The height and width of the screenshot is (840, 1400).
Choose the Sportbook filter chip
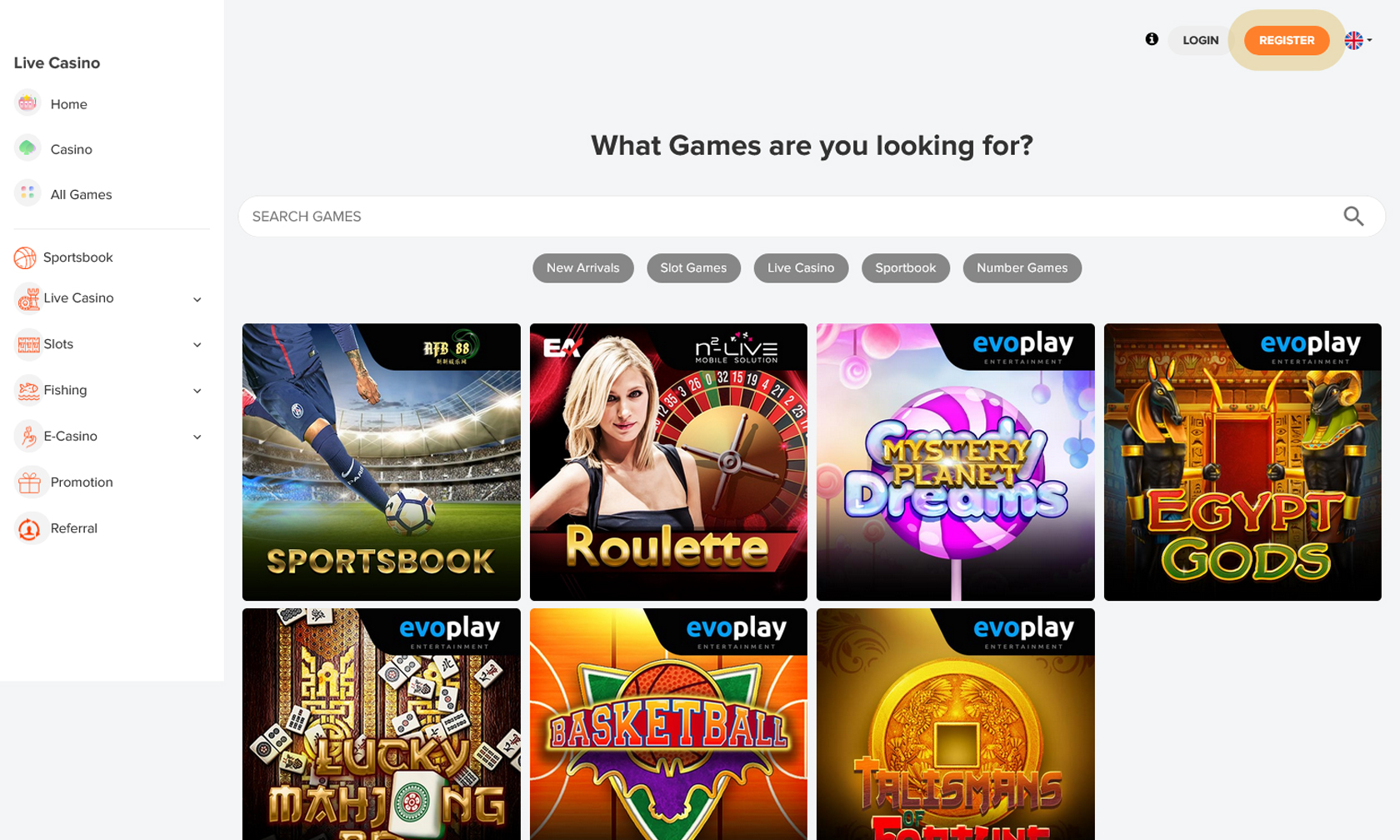pos(905,268)
